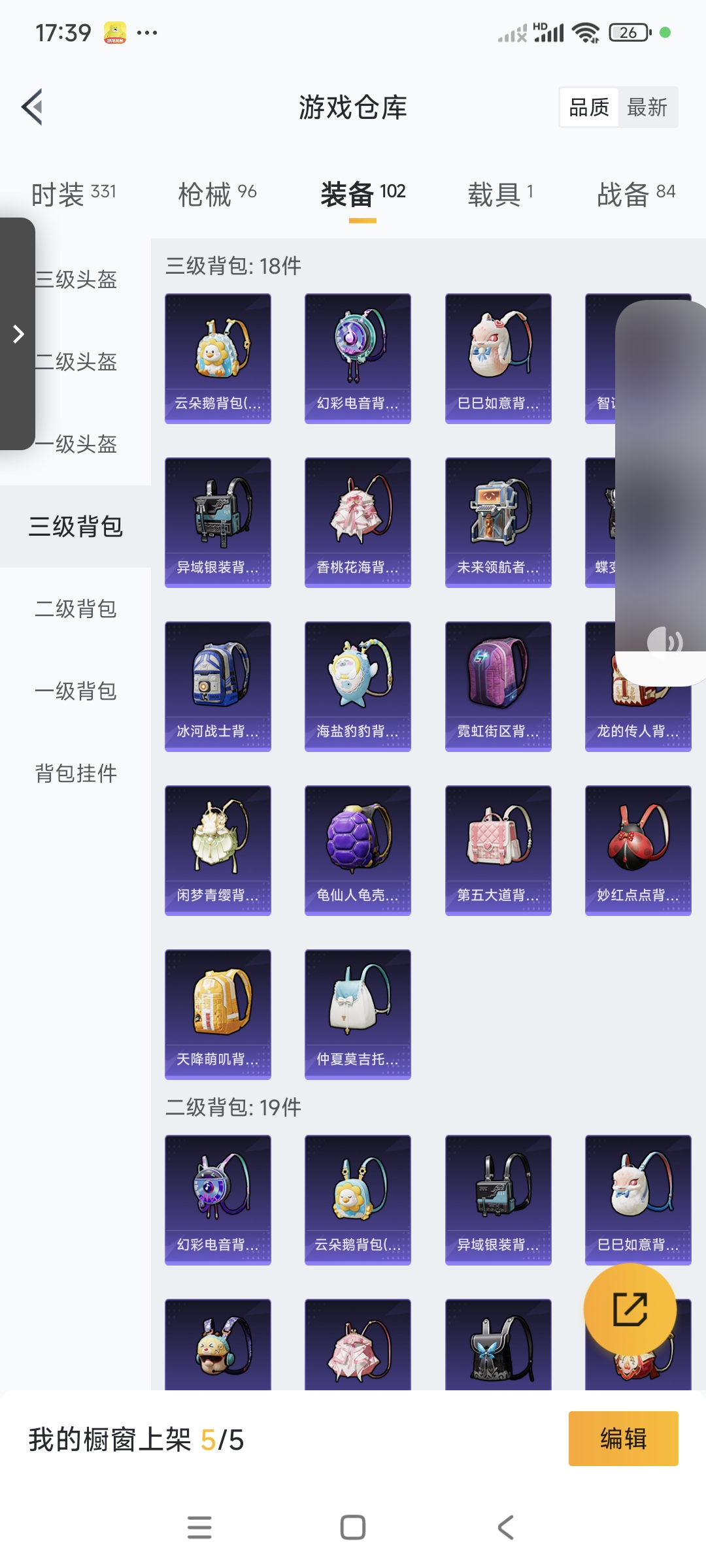This screenshot has width=706, height=1568.
Task: Open 背包挂件 category
Action: [x=76, y=774]
